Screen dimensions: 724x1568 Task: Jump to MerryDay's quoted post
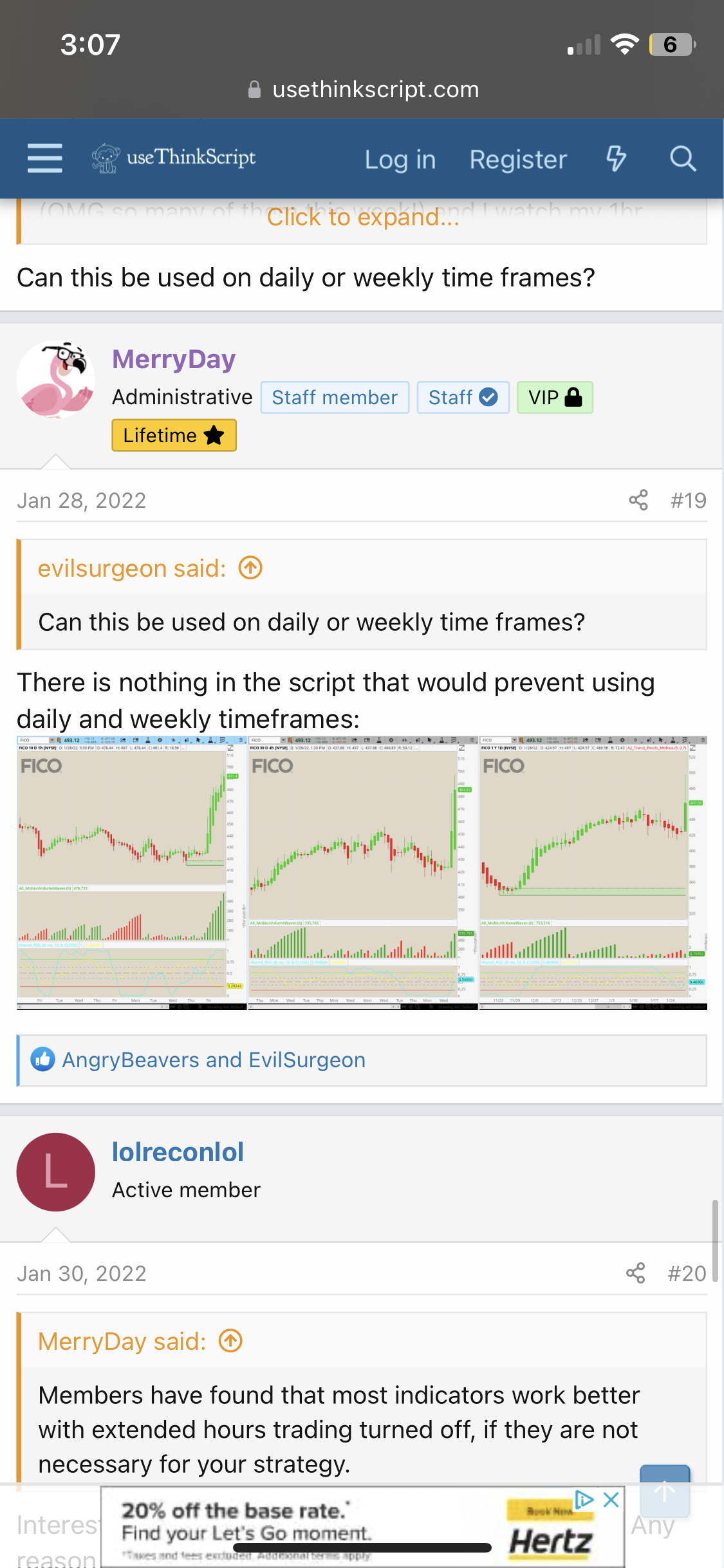[x=230, y=1341]
